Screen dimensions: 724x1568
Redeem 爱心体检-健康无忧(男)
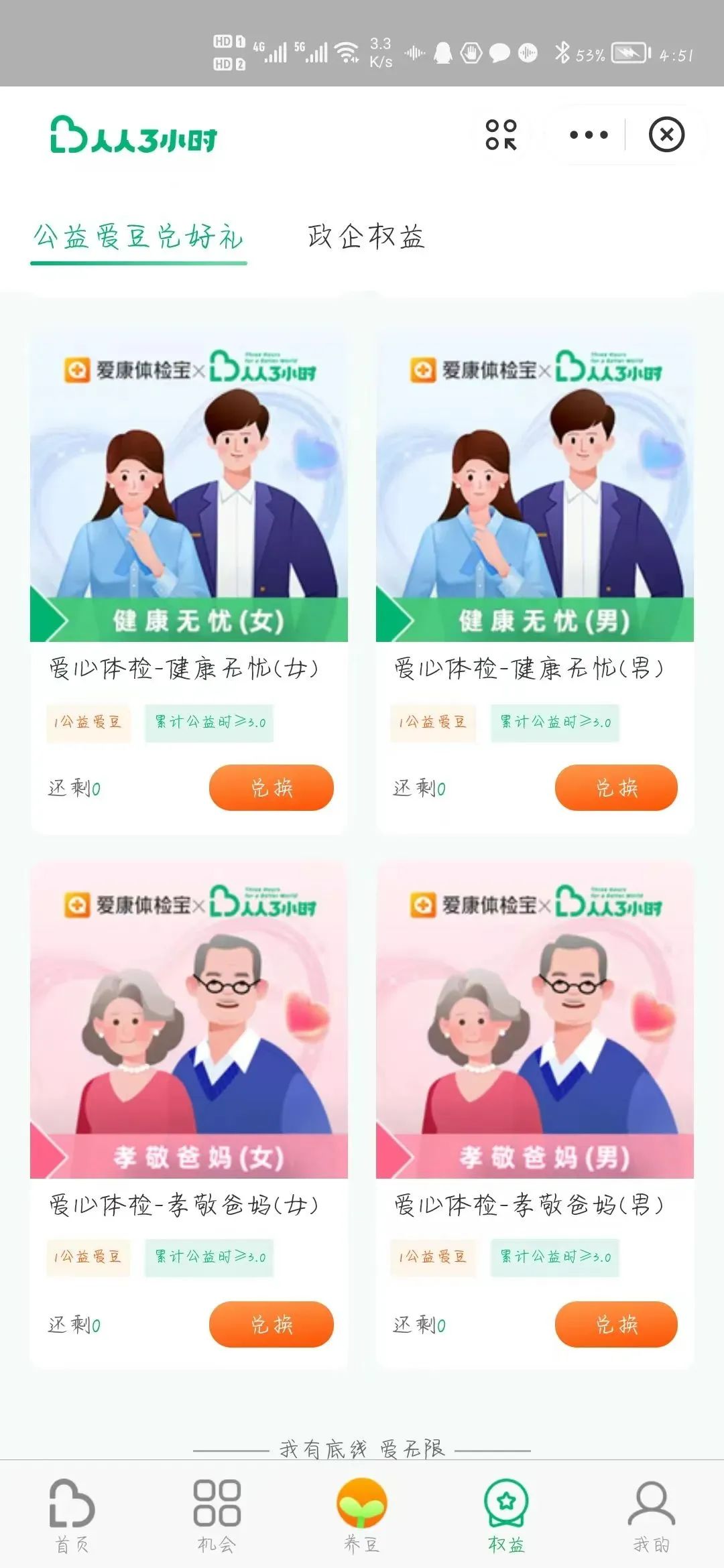click(616, 787)
